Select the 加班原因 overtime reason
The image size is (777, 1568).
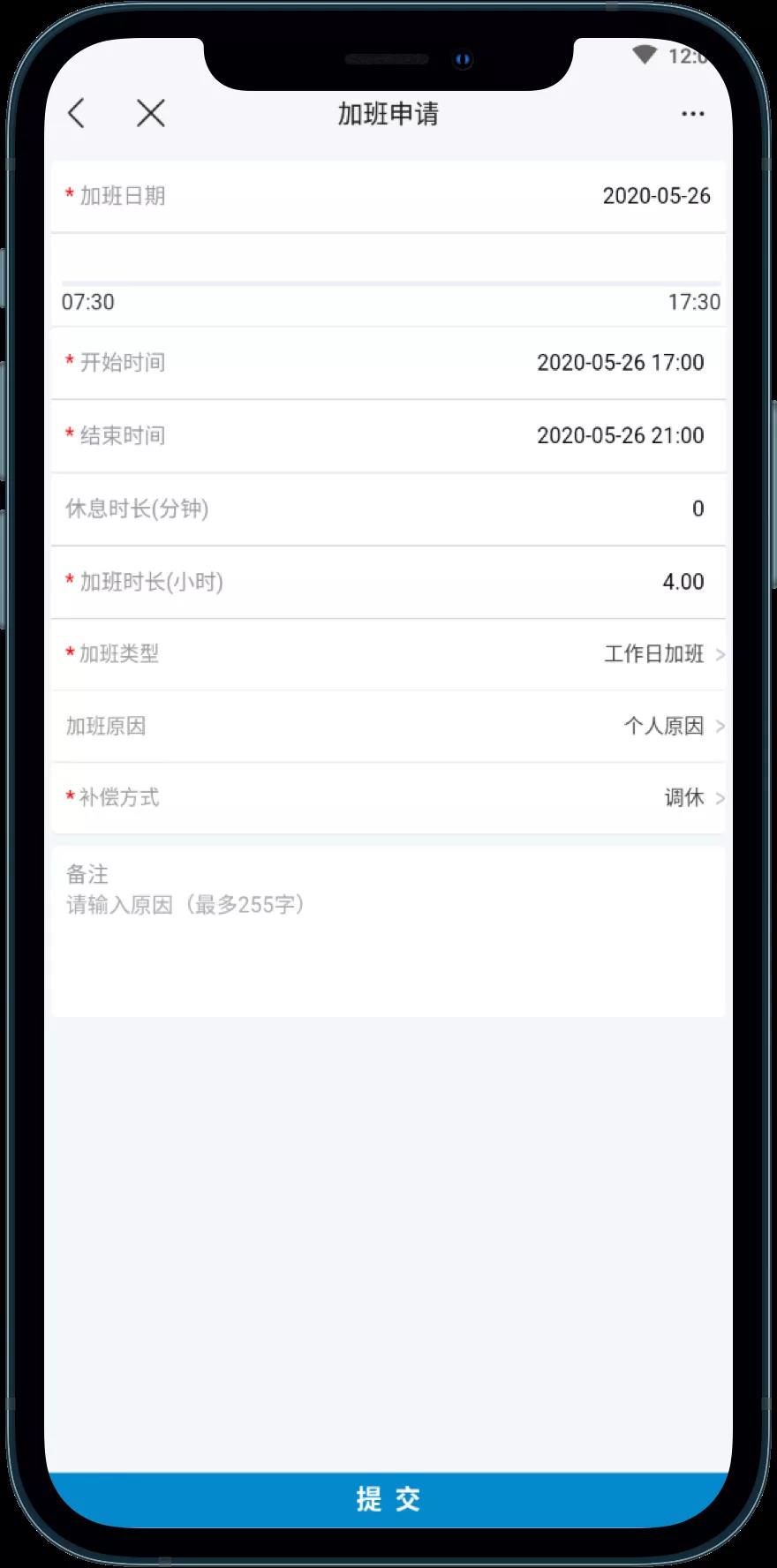pos(671,727)
